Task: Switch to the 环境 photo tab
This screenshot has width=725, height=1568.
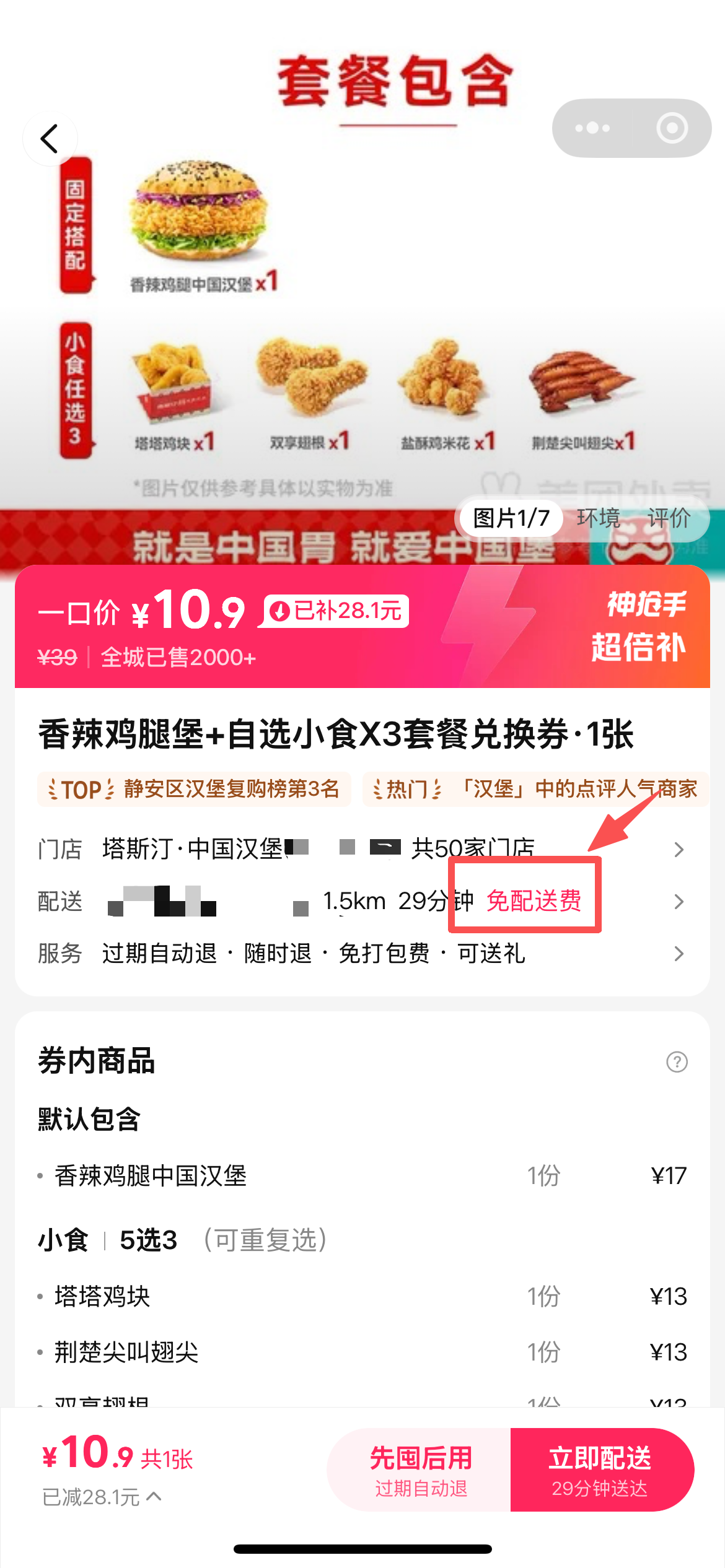Action: (x=598, y=518)
